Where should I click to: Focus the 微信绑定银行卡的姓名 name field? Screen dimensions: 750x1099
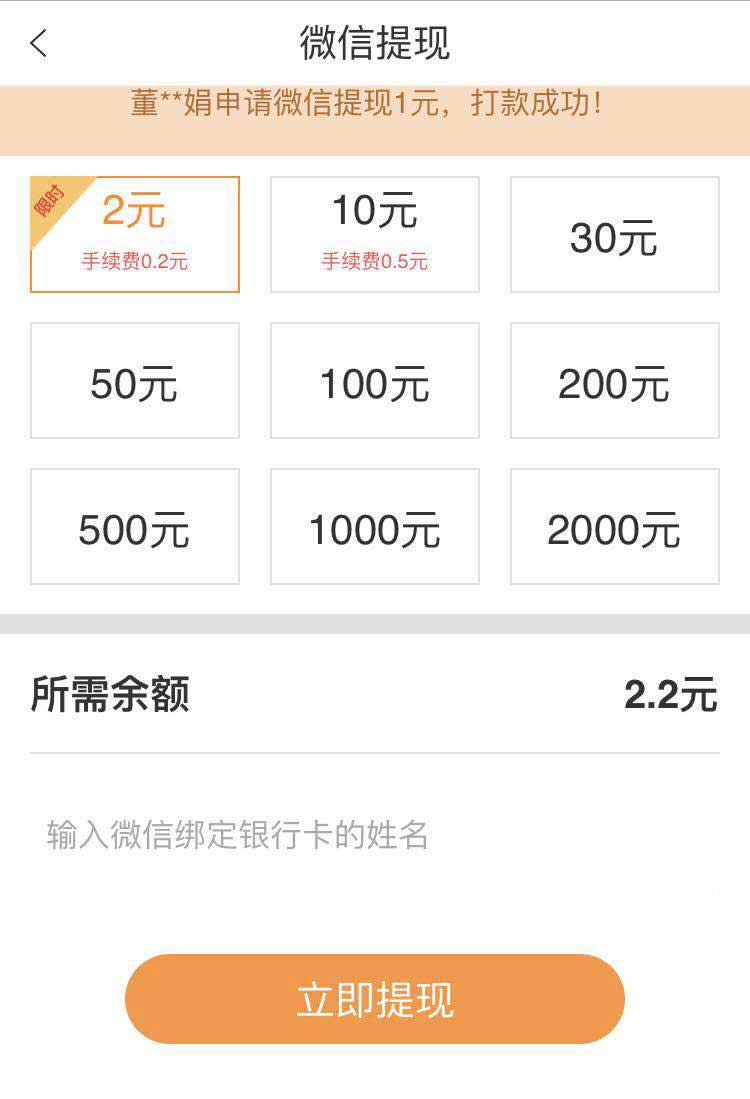pos(375,835)
